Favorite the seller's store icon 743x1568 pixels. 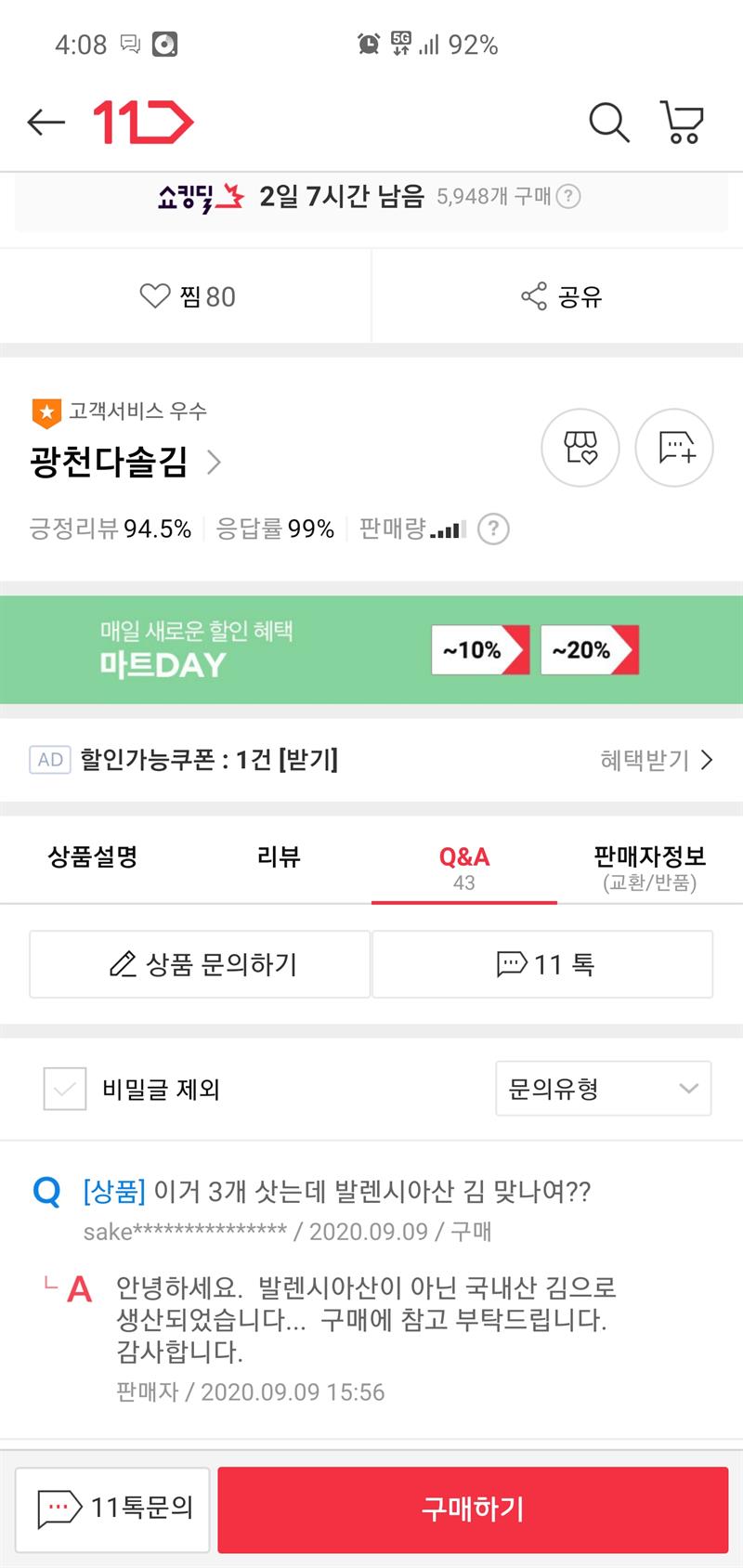click(580, 448)
